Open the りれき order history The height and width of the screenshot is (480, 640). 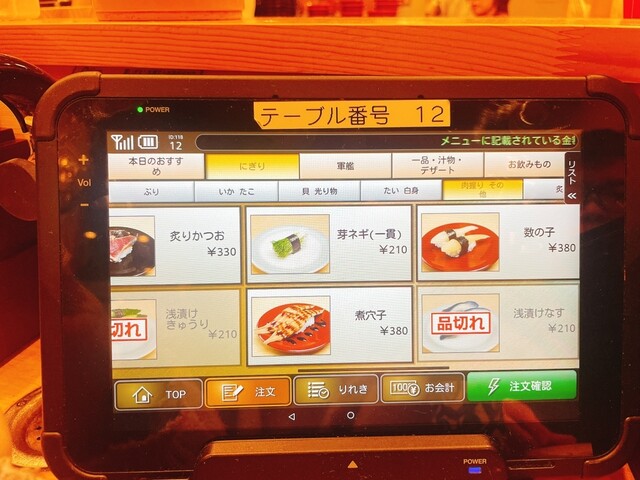click(x=335, y=391)
